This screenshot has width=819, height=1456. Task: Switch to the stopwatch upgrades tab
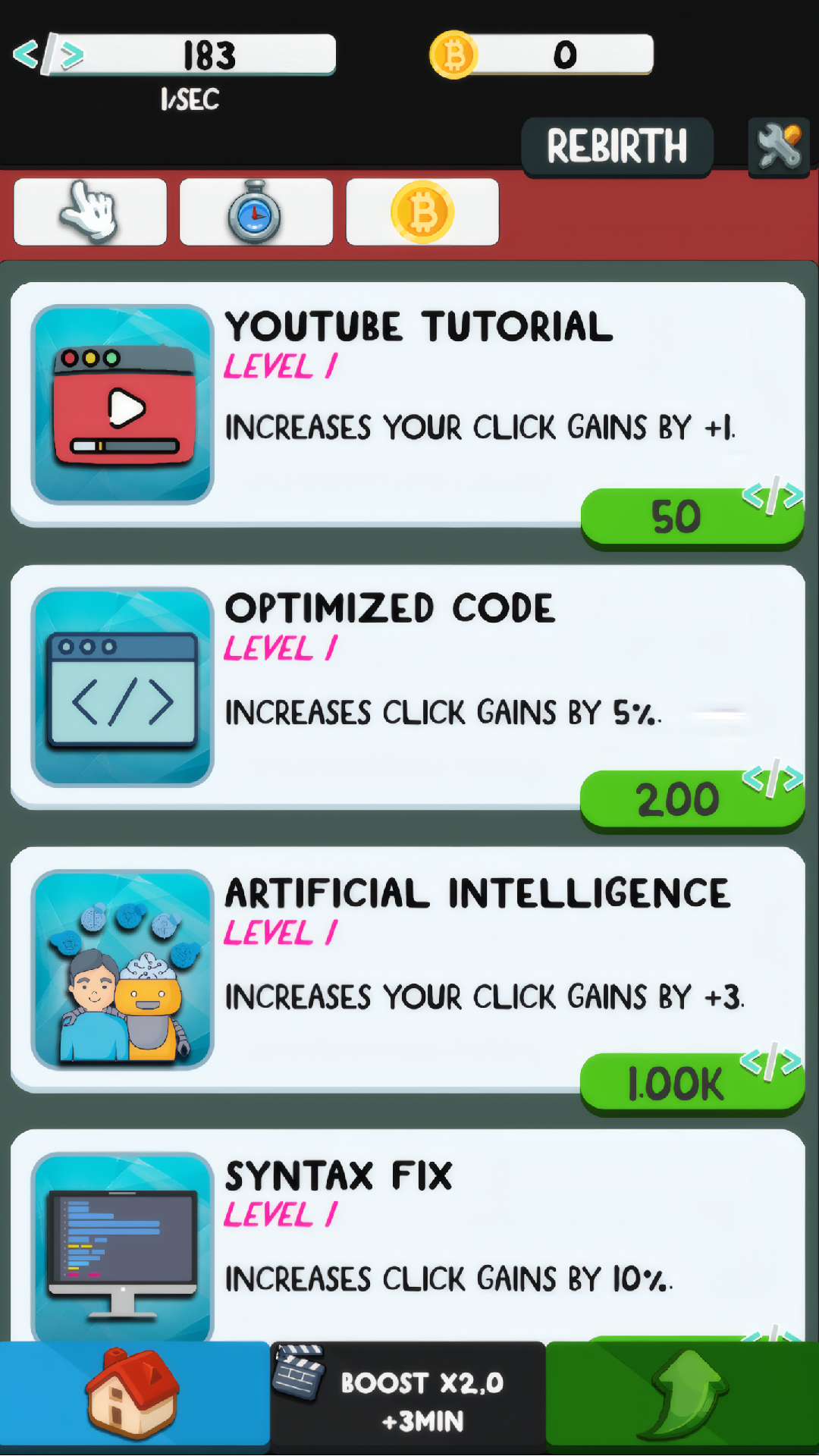[256, 212]
